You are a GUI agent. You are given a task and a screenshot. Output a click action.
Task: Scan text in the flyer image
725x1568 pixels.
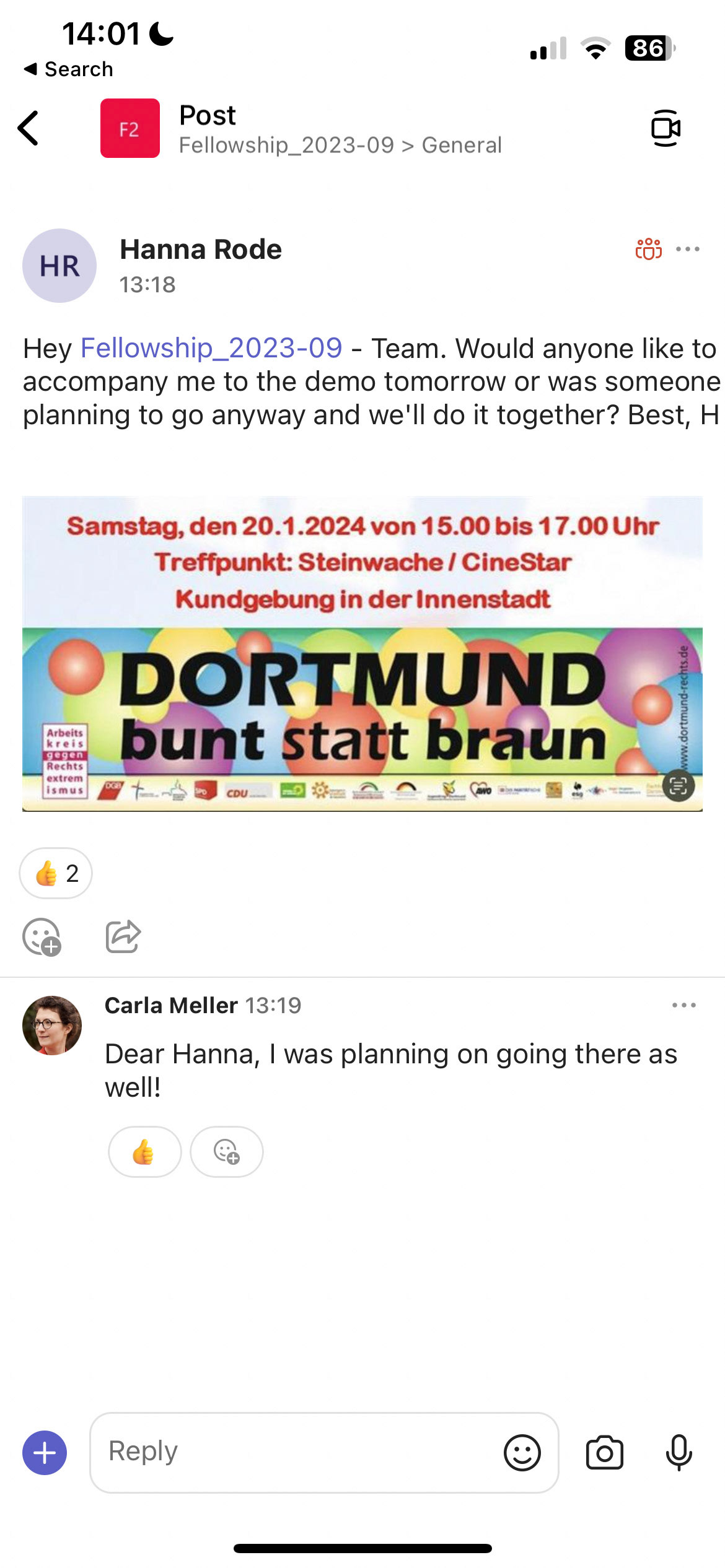coord(678,786)
